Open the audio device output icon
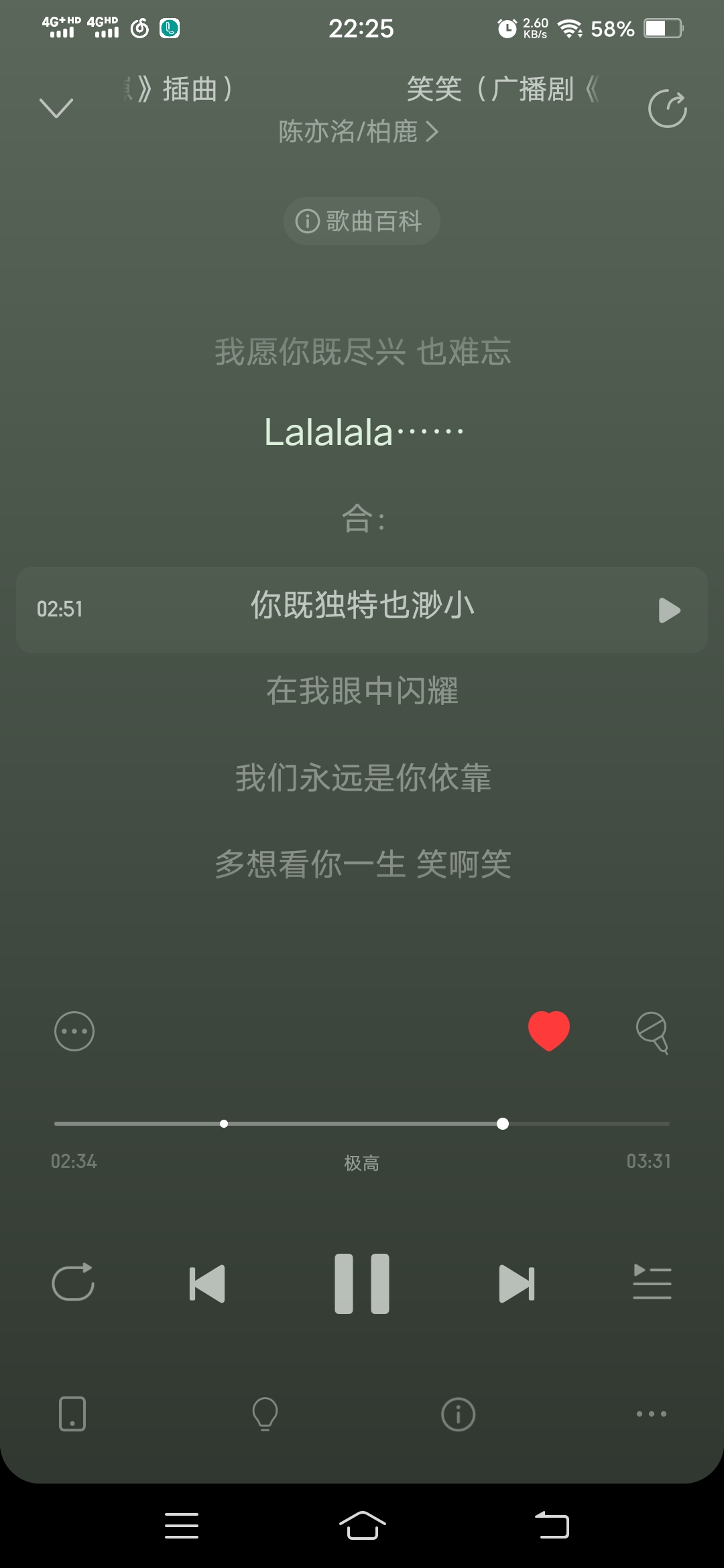The width and height of the screenshot is (724, 1568). pos(72,1414)
